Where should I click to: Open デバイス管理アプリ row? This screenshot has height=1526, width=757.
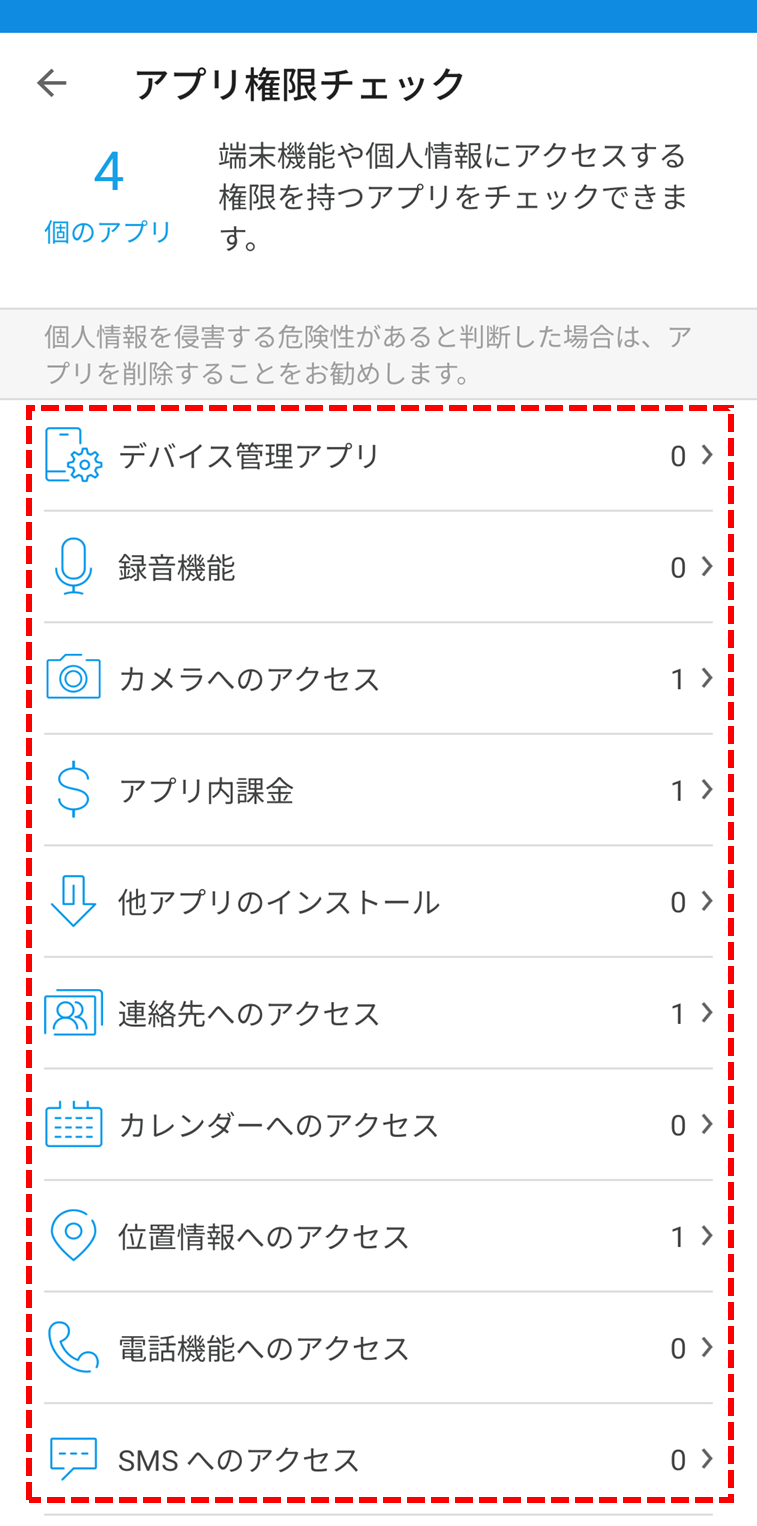coord(378,456)
